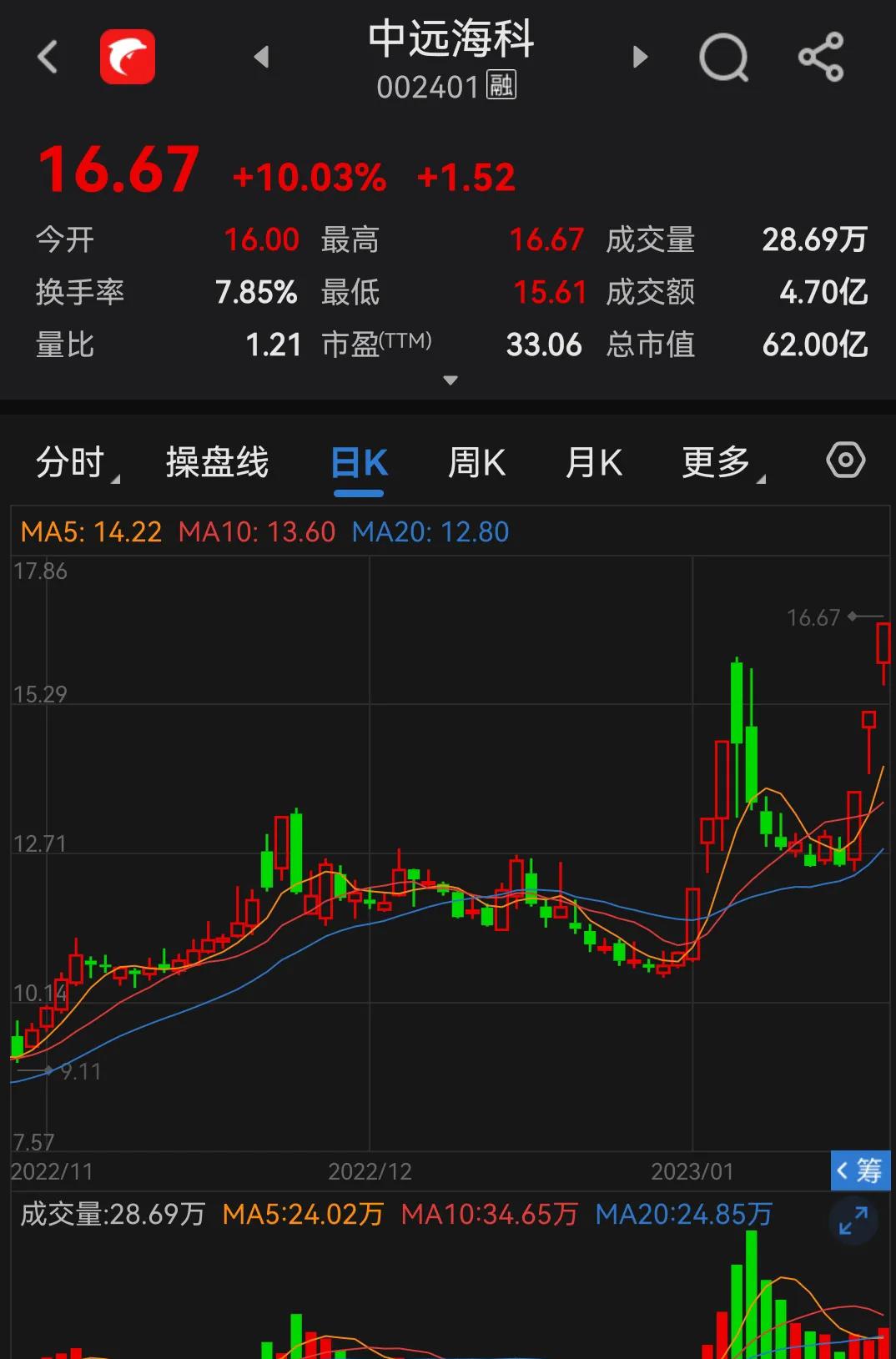Image resolution: width=896 pixels, height=1359 pixels.
Task: Click the red dolphin app logo
Action: coord(127,58)
